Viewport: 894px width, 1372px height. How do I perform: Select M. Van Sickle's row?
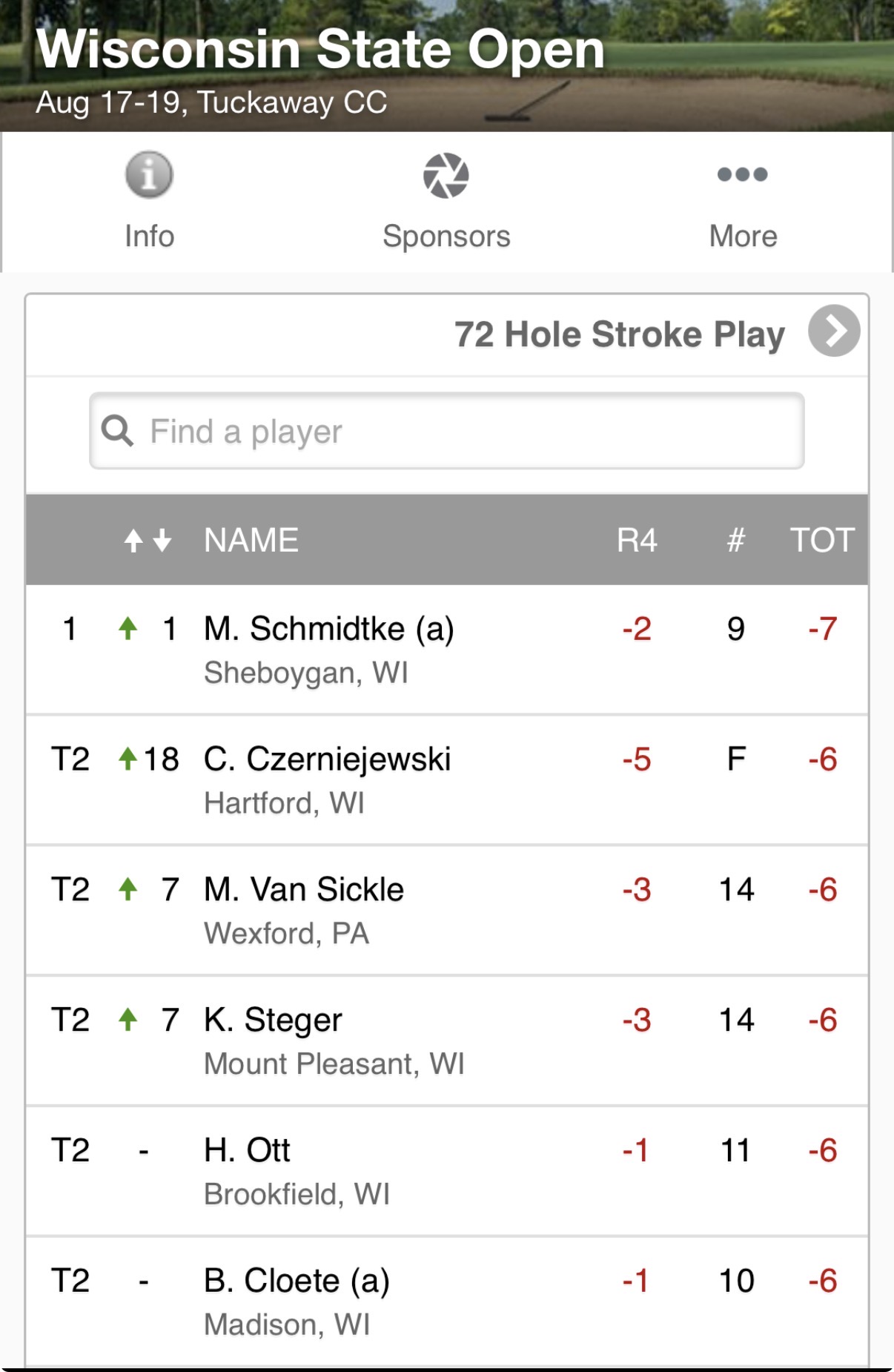(x=447, y=911)
